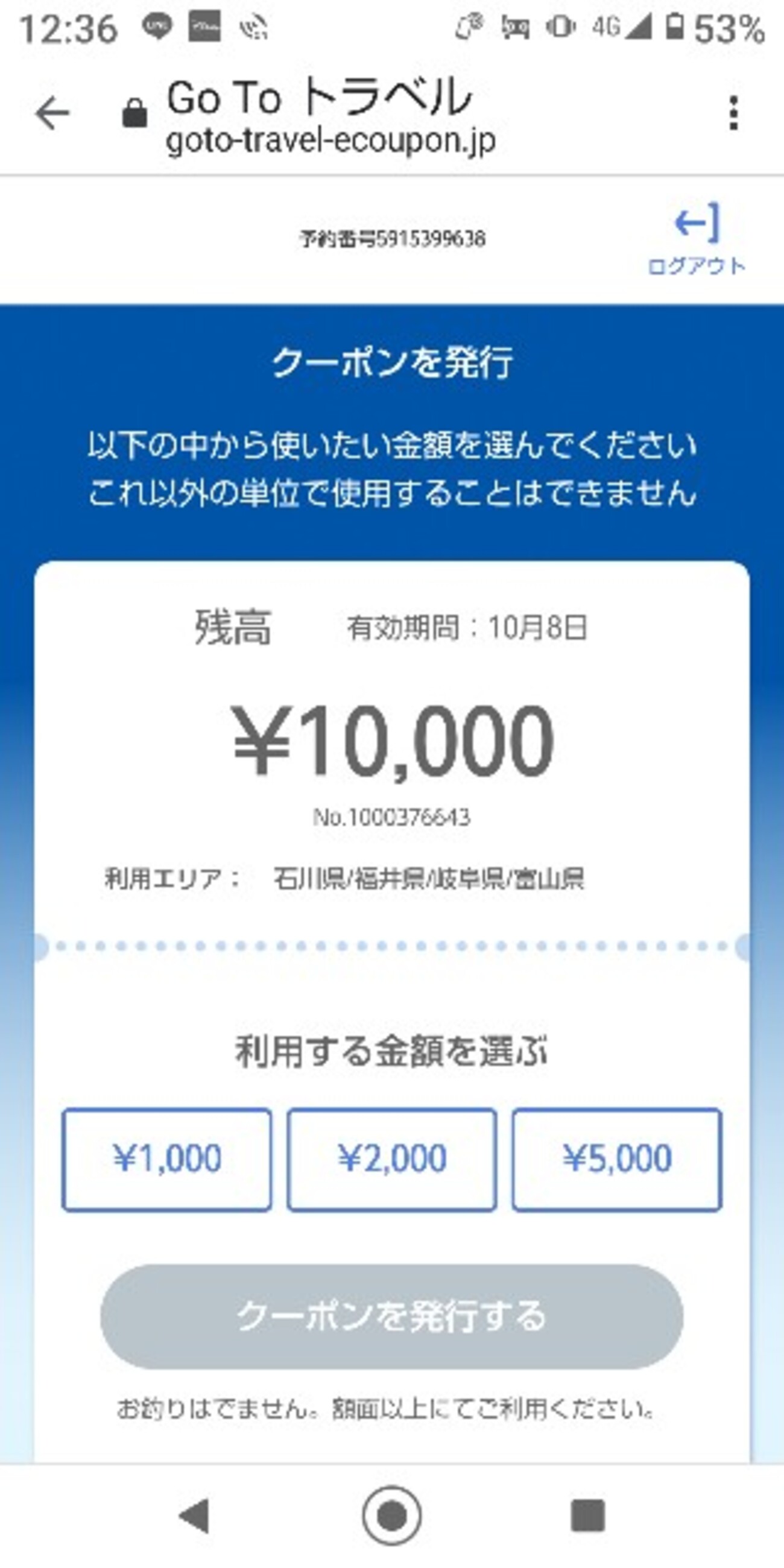The height and width of the screenshot is (1568, 784).
Task: Pick the ¥5,000 coupon amount
Action: point(616,1159)
